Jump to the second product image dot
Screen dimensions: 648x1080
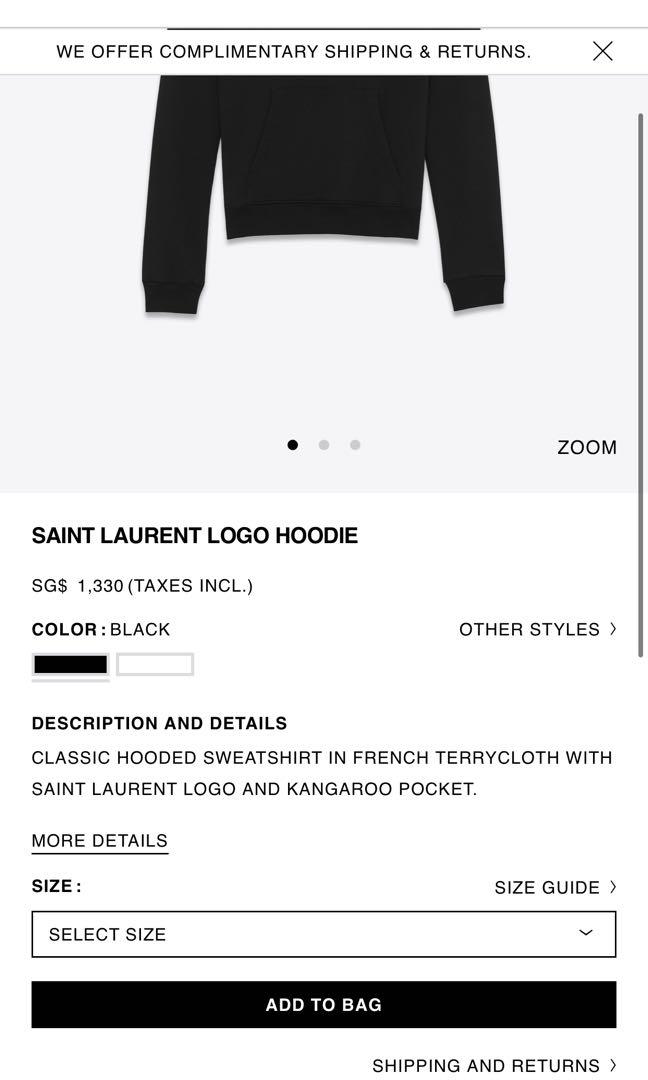pyautogui.click(x=324, y=445)
